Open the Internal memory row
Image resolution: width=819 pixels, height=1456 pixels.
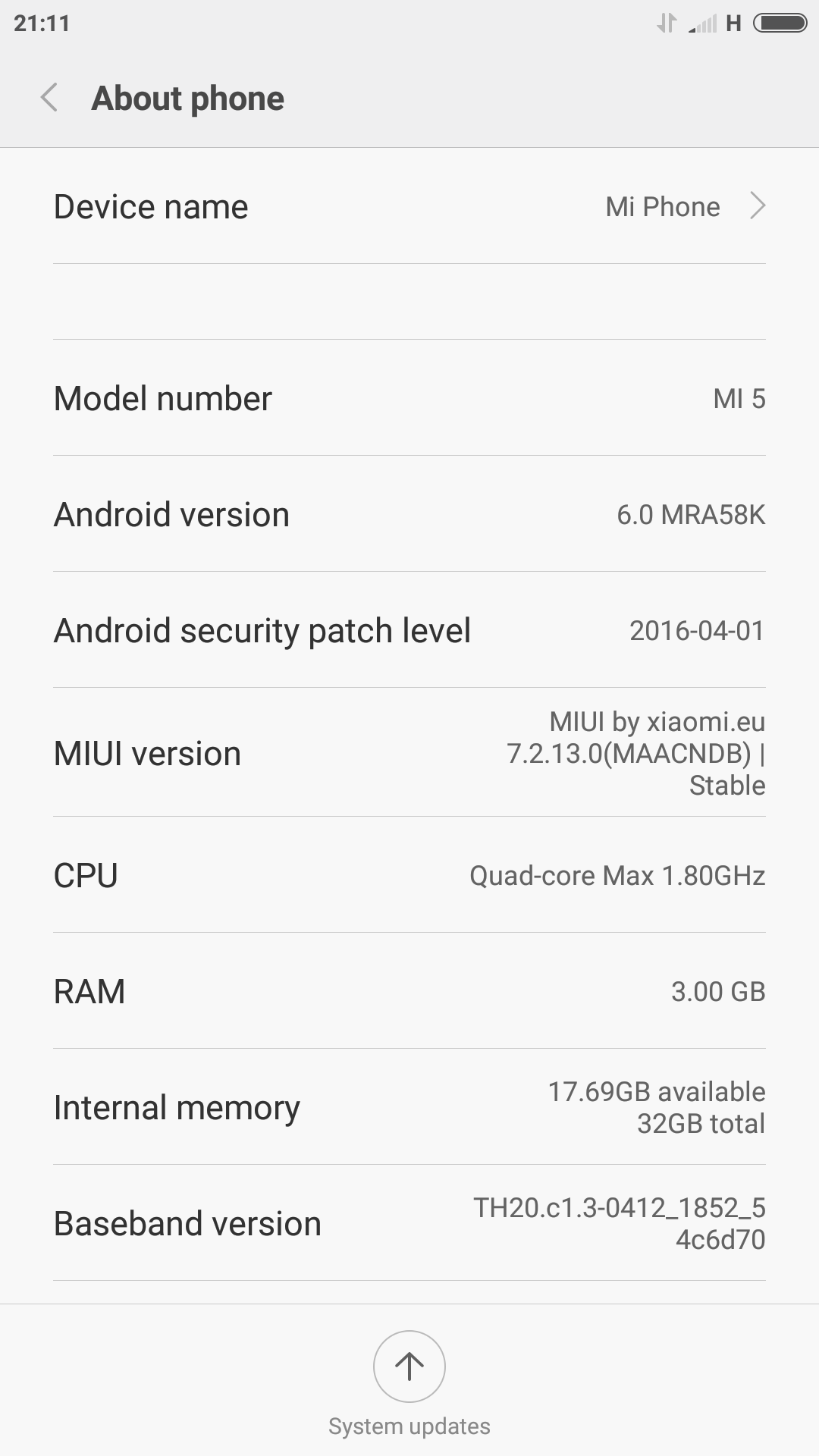(409, 1107)
